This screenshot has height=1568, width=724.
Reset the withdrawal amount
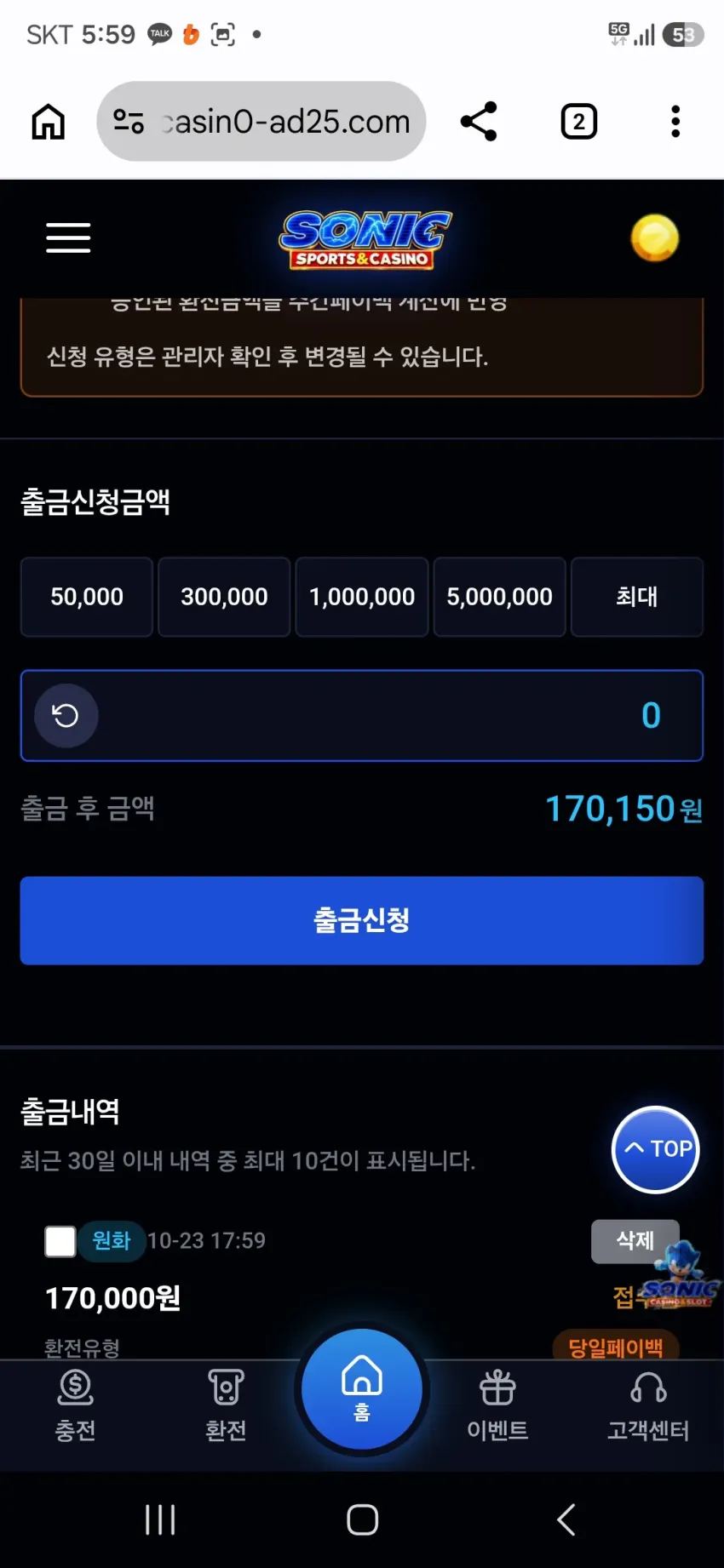point(66,716)
